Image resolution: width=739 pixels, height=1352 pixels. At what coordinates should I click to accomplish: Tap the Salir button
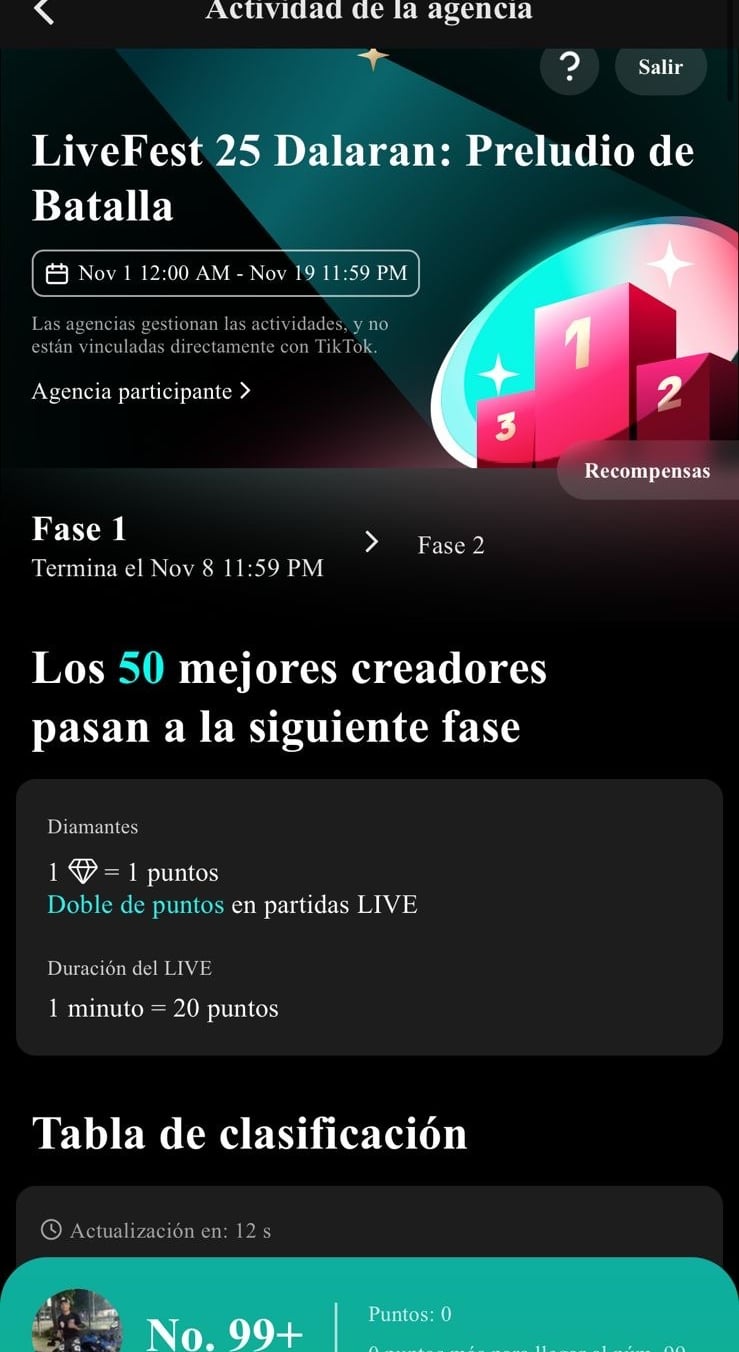(661, 67)
